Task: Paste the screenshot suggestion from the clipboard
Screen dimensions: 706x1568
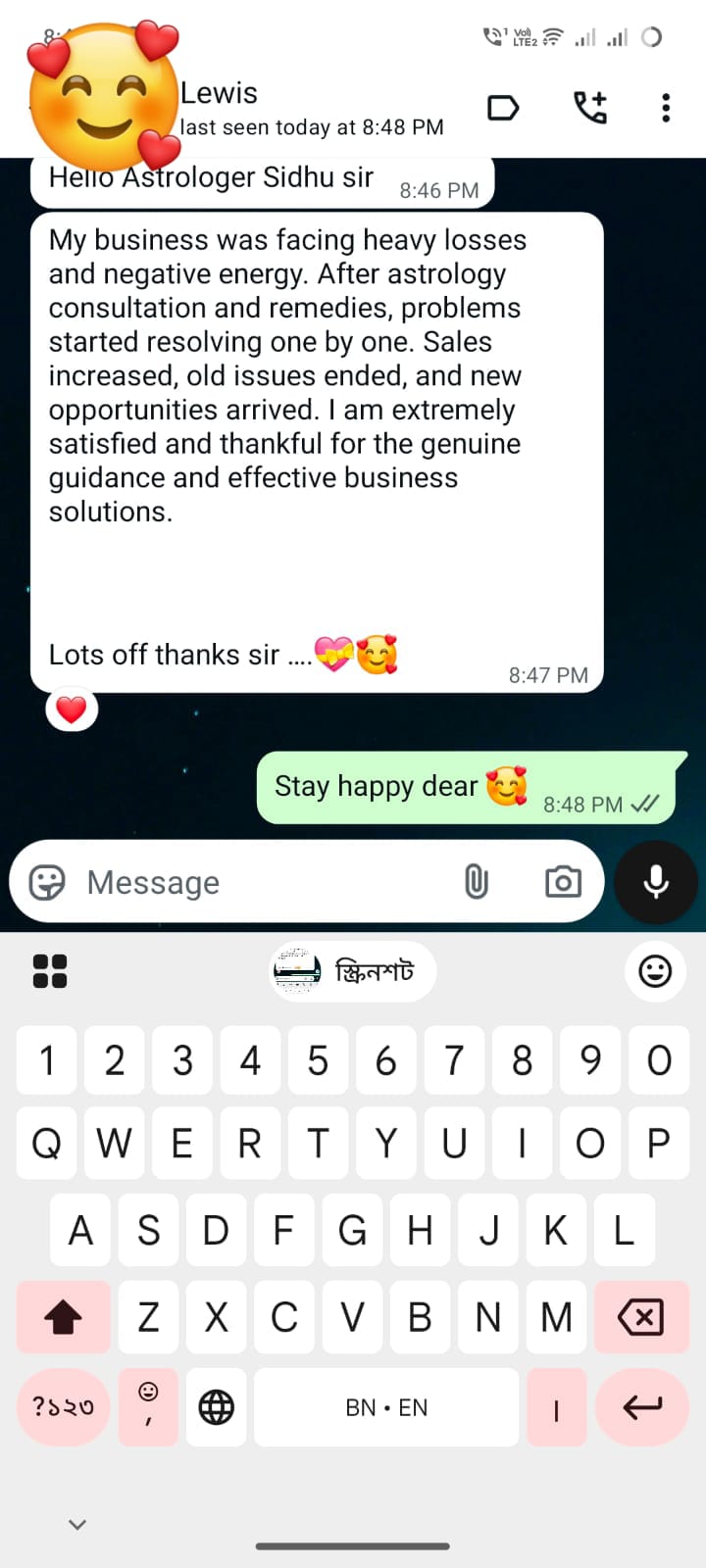Action: tap(353, 971)
